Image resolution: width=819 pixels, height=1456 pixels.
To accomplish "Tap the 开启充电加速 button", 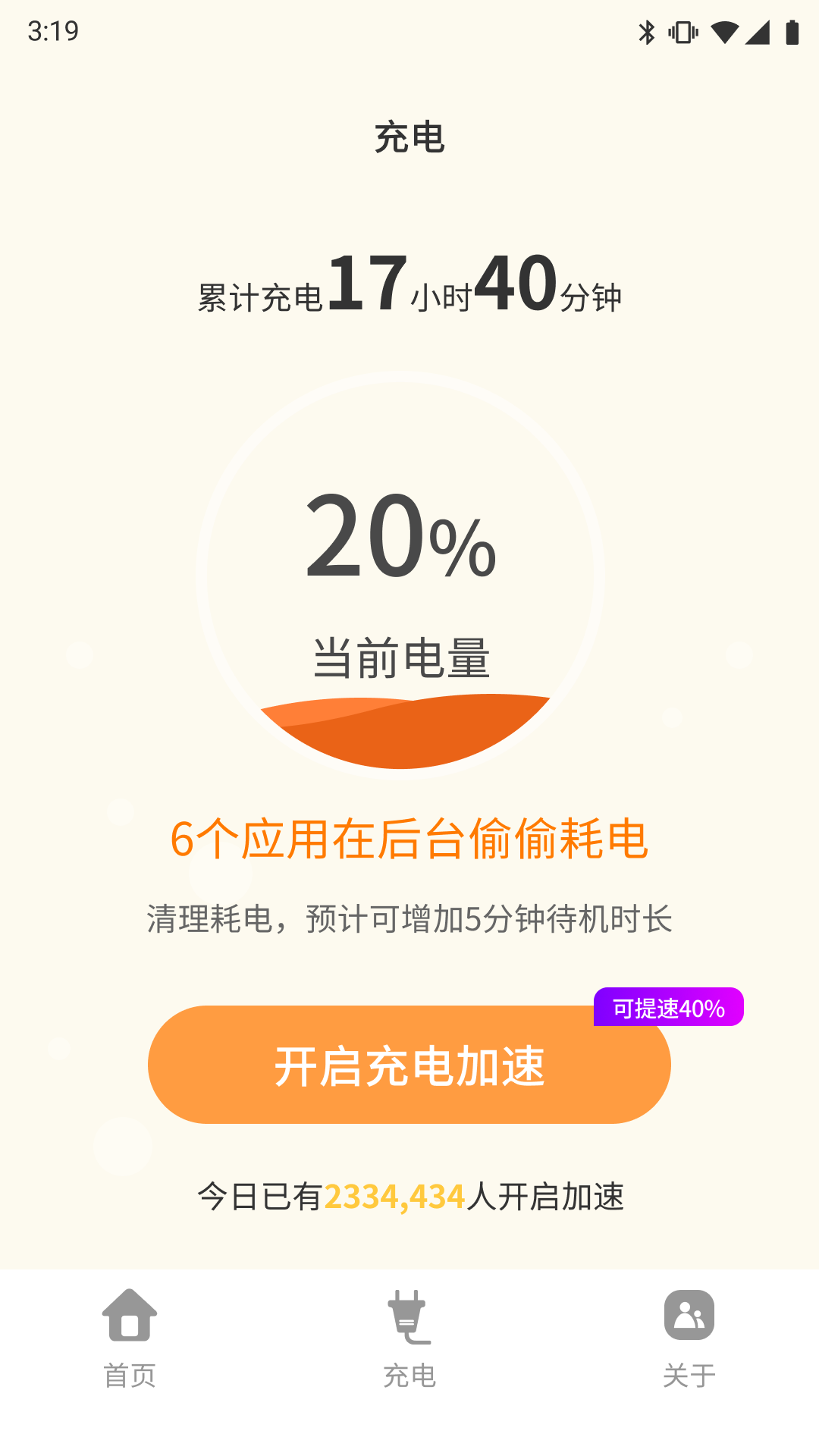I will pos(409,1065).
